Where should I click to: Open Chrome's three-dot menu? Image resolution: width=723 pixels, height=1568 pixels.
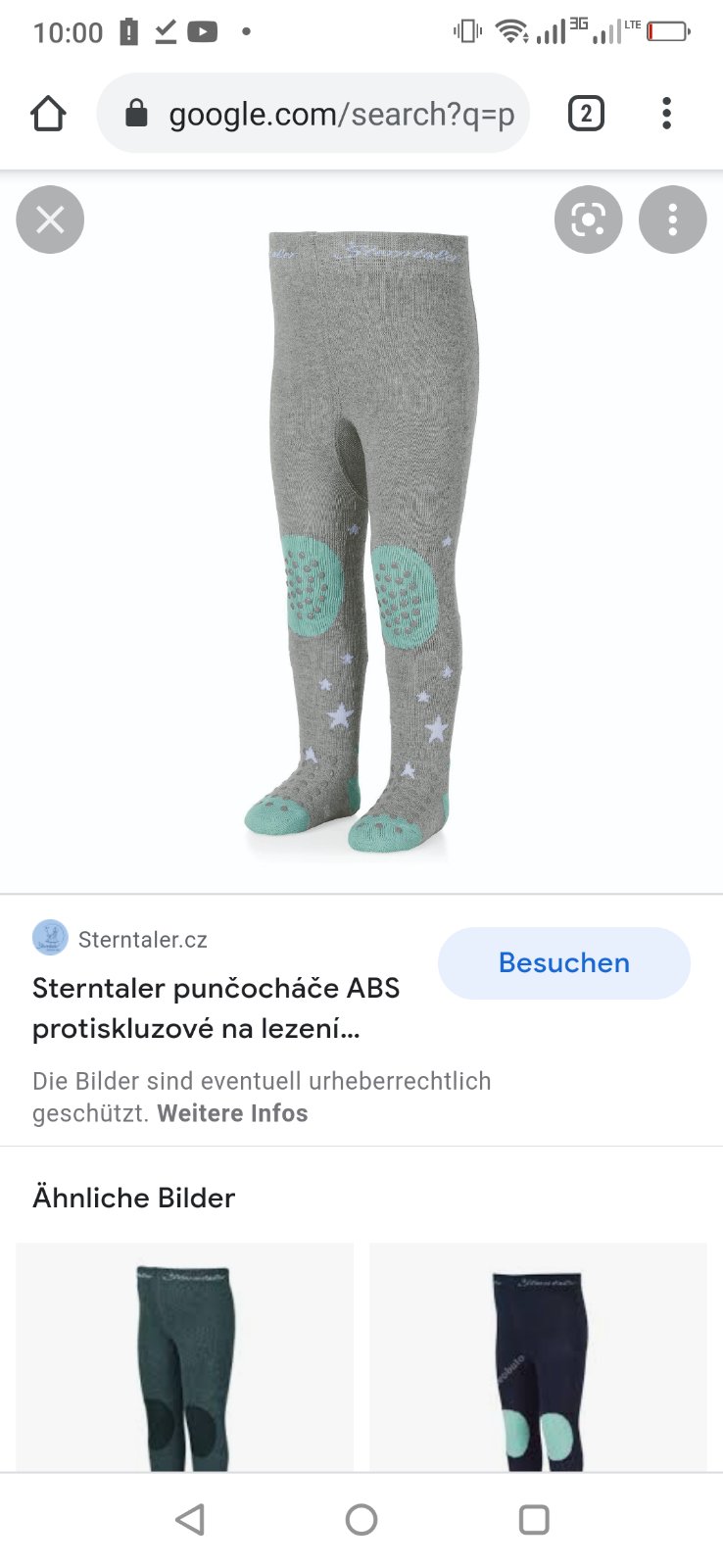tap(666, 114)
